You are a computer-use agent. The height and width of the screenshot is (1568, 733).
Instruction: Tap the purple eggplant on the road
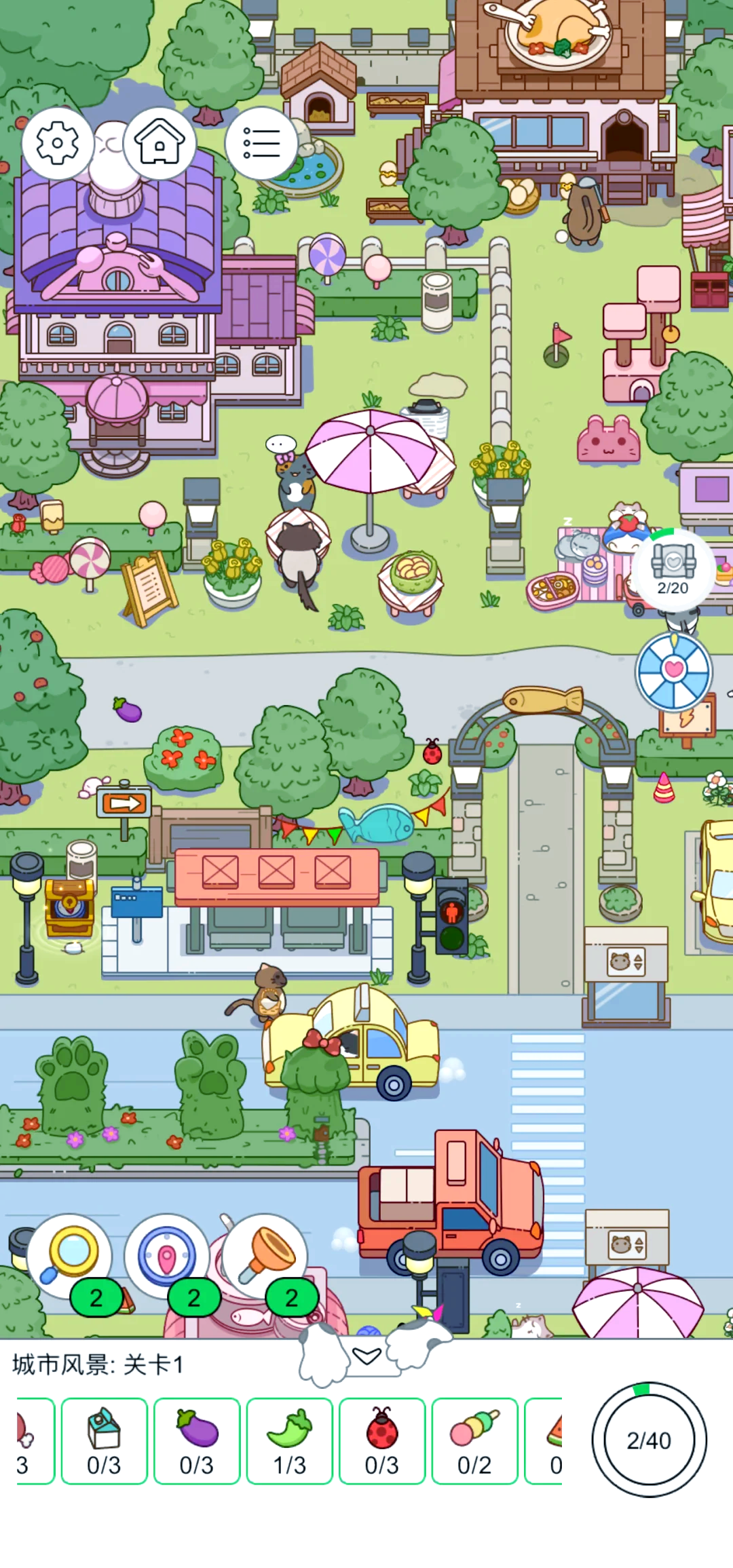[x=127, y=710]
